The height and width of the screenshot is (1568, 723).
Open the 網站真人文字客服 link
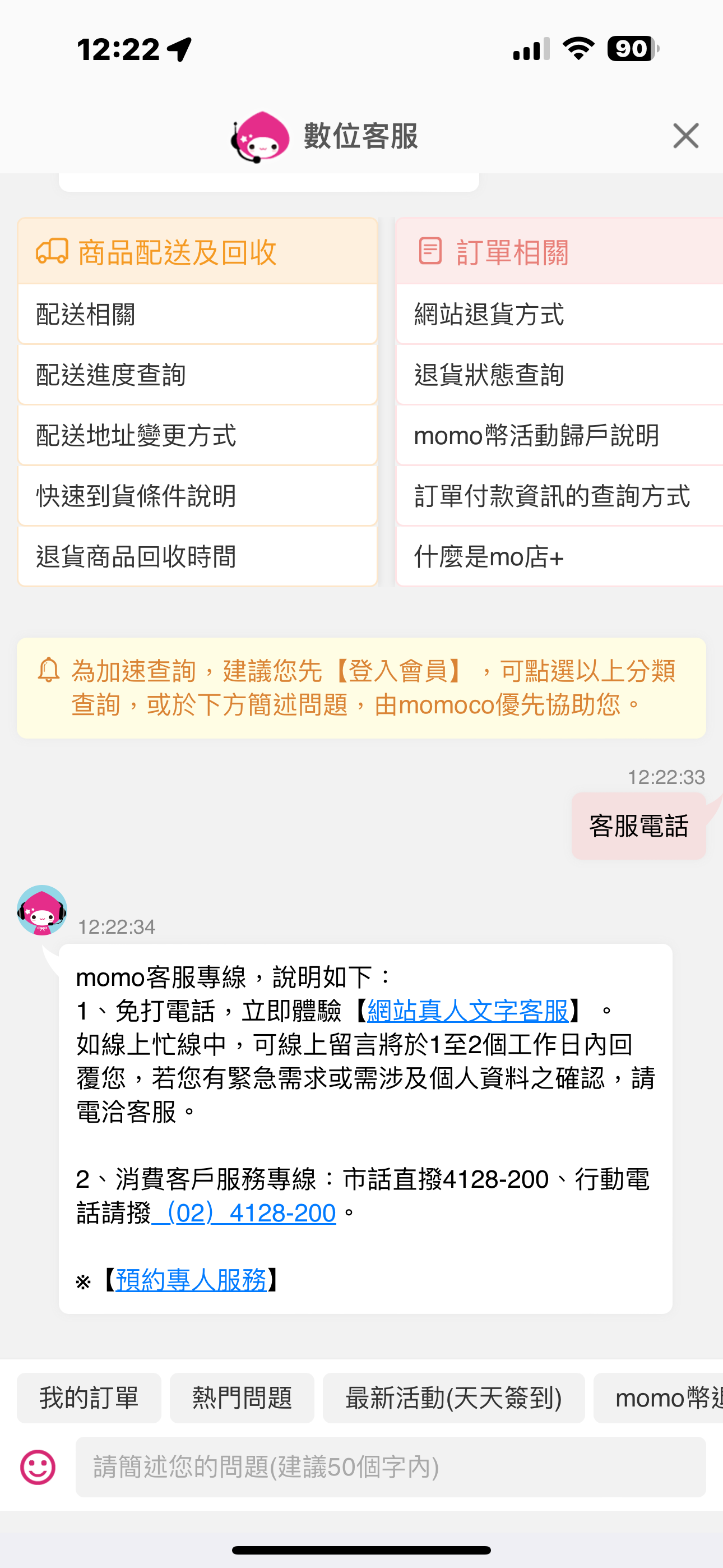click(x=467, y=1011)
